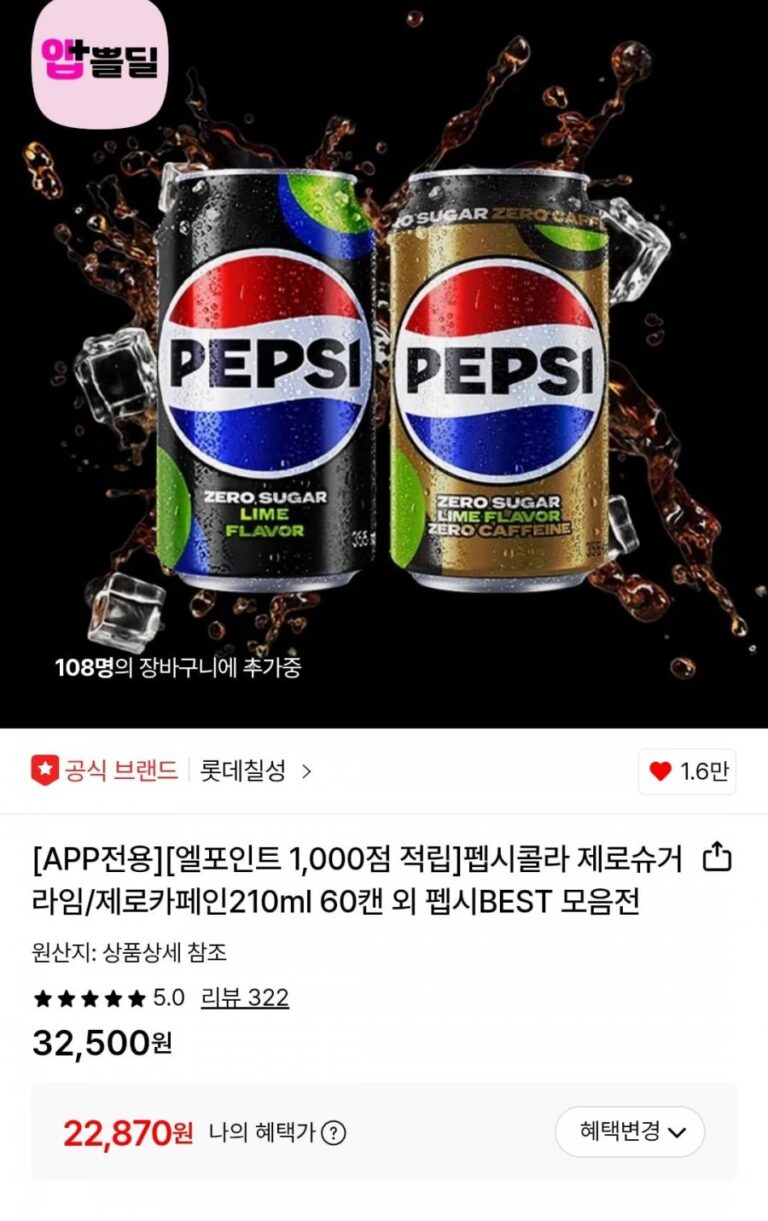Open the 혜택변경 dropdown
The image size is (768, 1221).
[x=629, y=1132]
